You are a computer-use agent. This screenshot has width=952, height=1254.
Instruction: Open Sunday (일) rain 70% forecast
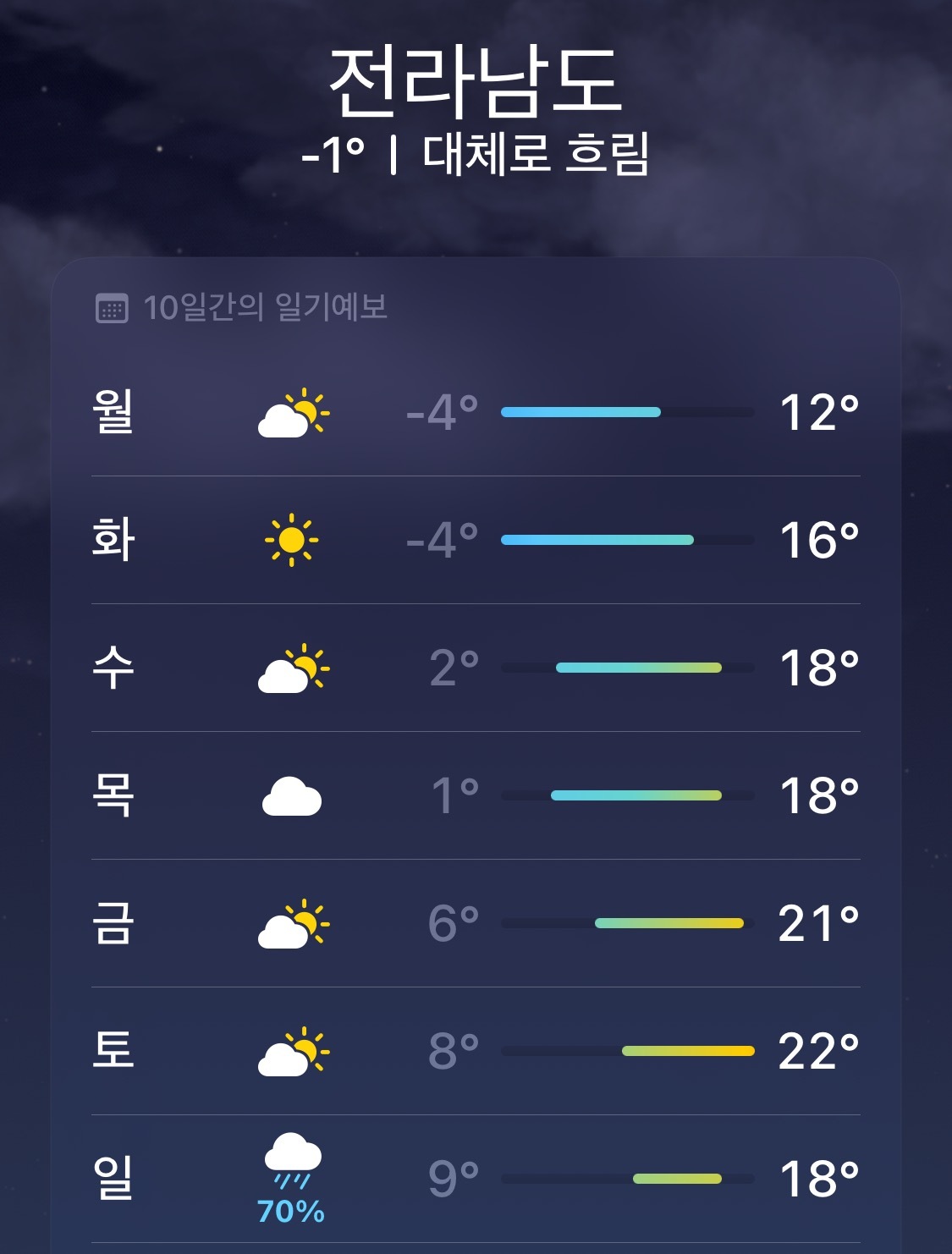(x=476, y=1179)
